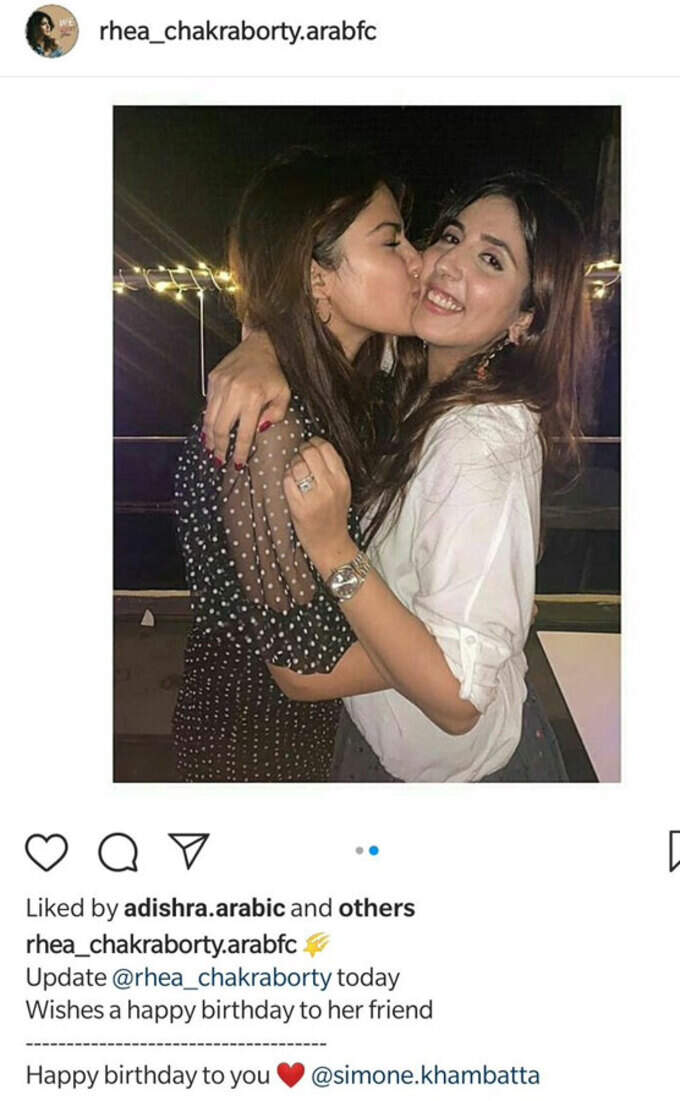View the others who liked this post
The image size is (680, 1101).
click(376, 908)
